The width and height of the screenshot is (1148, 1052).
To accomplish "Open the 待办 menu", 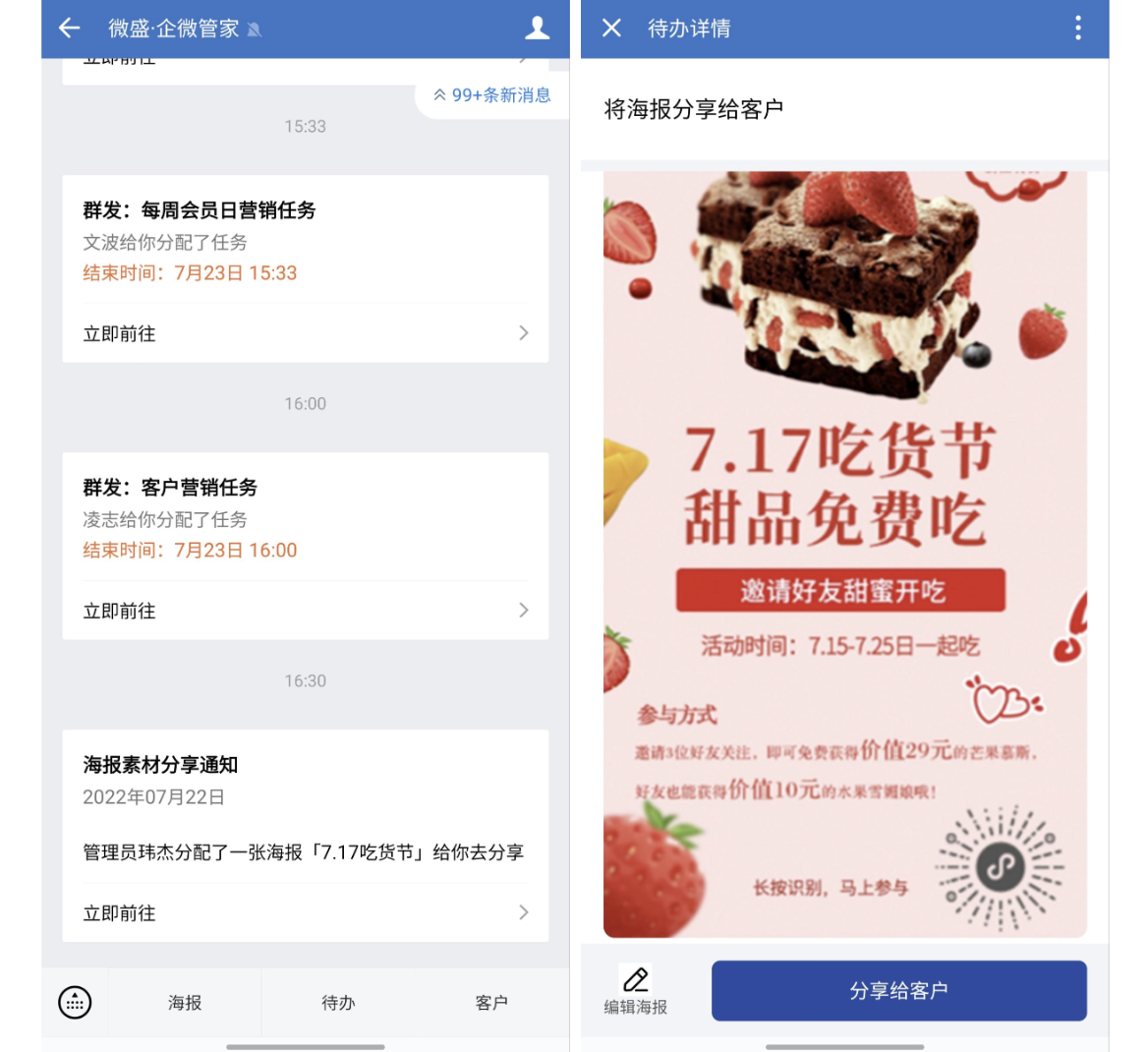I will [338, 1002].
